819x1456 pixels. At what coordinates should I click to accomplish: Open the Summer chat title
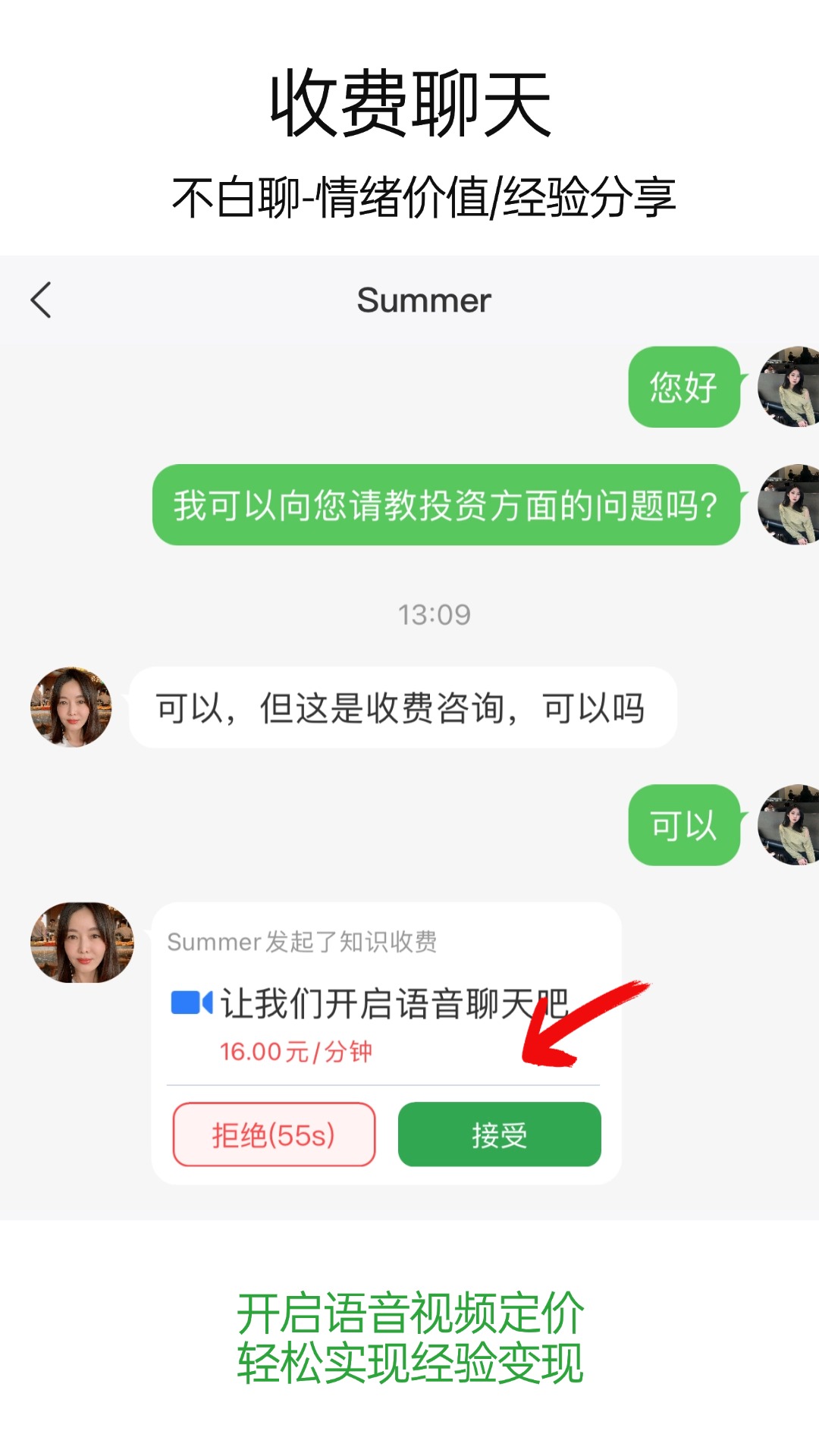[x=422, y=300]
